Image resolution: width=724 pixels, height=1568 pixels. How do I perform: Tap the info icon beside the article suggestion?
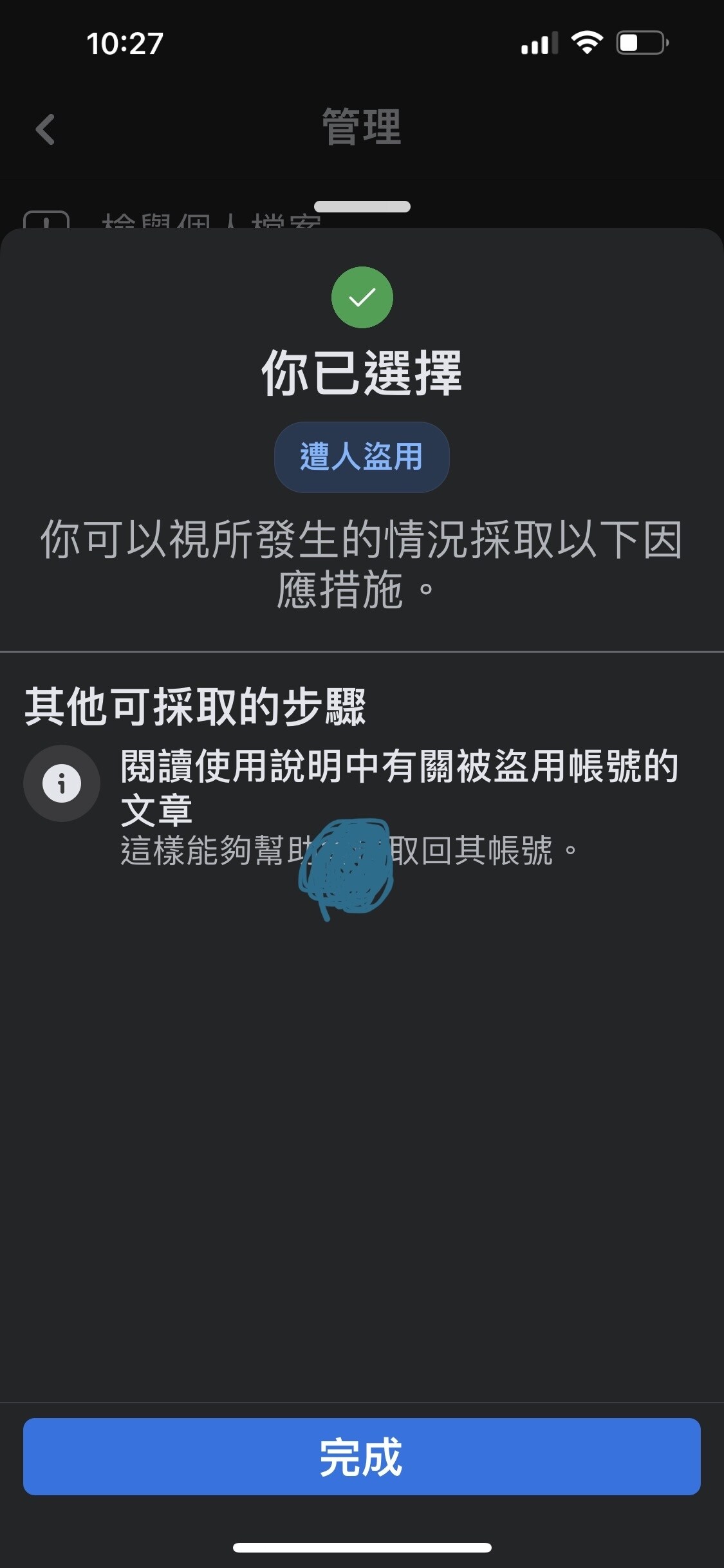61,783
